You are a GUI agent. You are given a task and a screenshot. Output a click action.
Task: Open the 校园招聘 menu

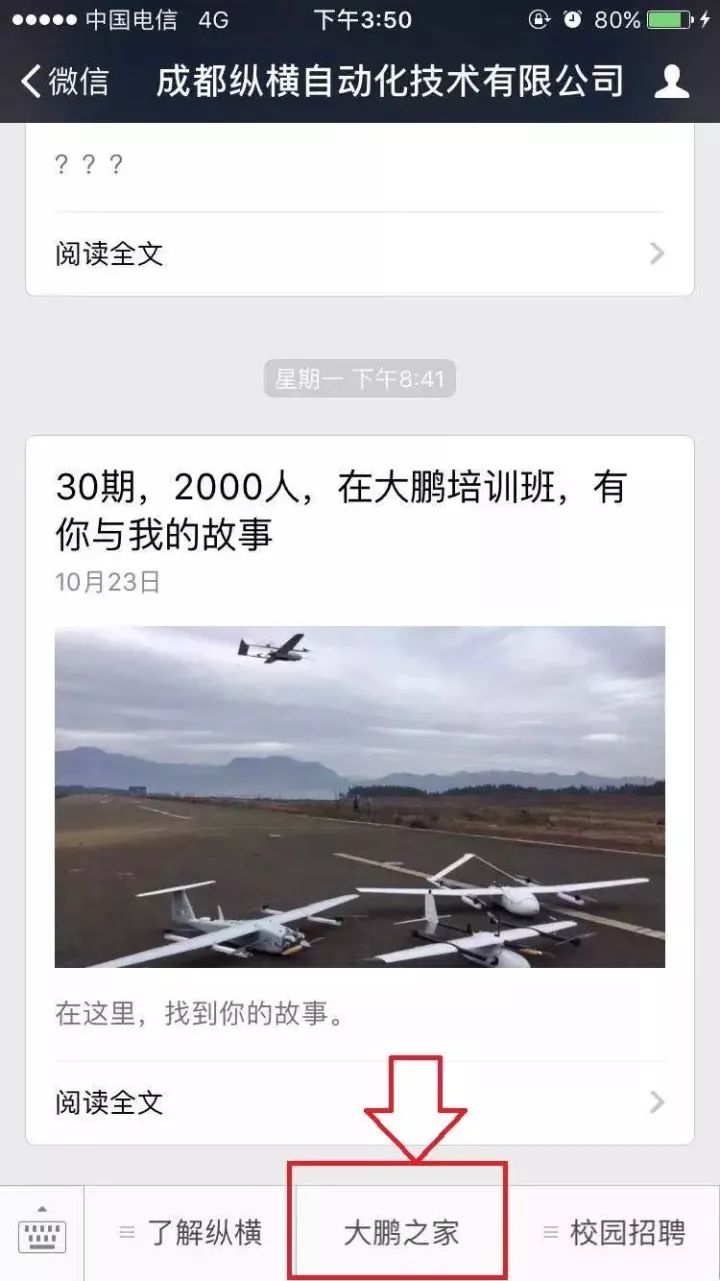point(614,1233)
